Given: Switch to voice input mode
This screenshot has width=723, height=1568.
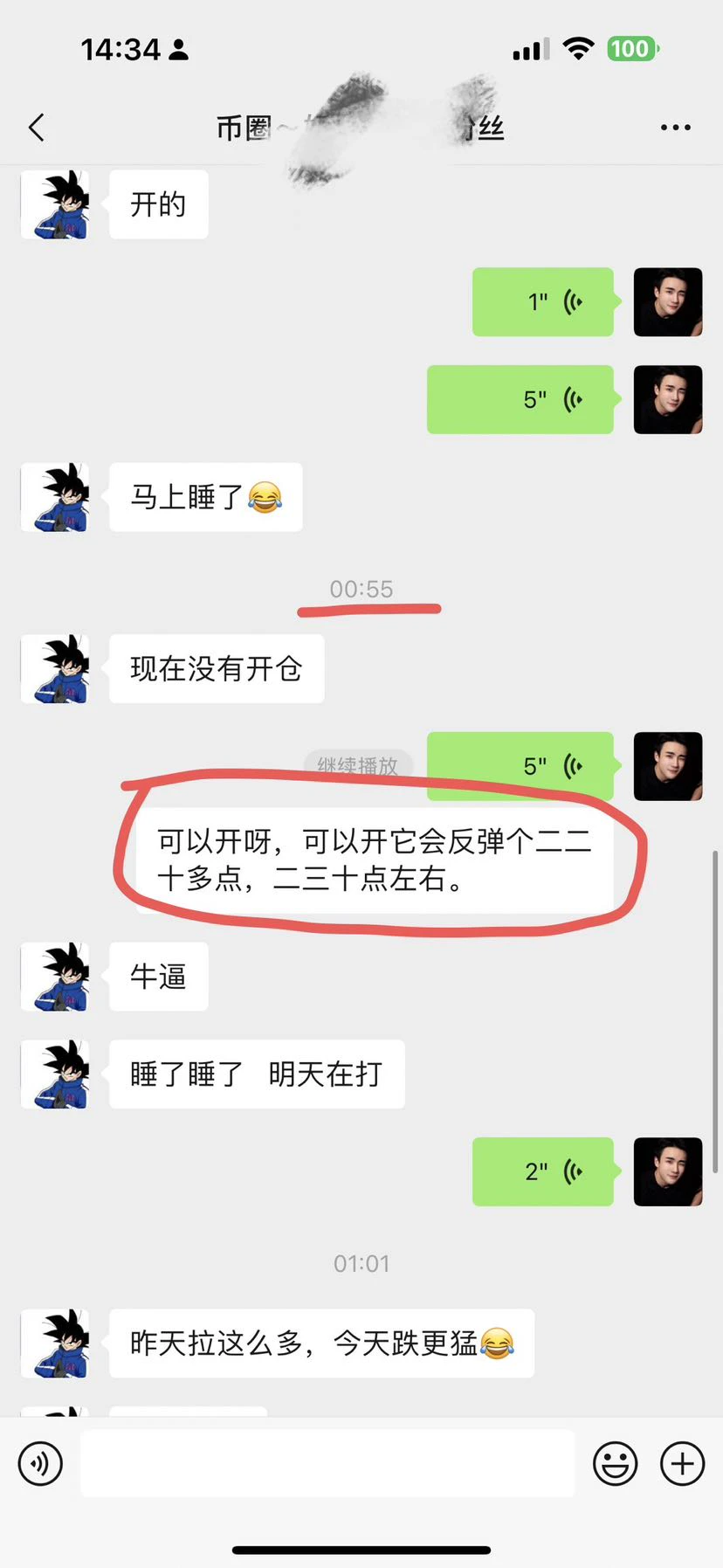Looking at the screenshot, I should 40,1463.
